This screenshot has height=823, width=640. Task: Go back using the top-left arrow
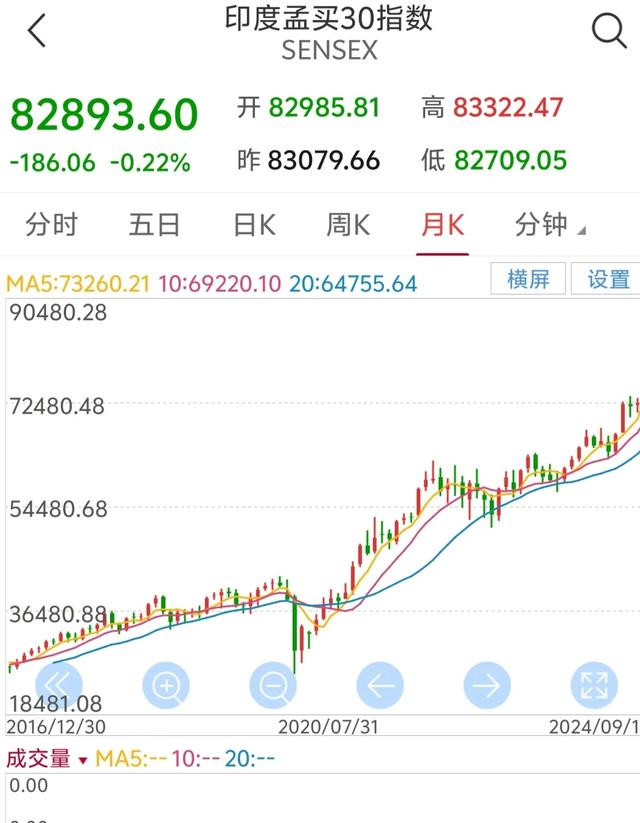pos(37,32)
